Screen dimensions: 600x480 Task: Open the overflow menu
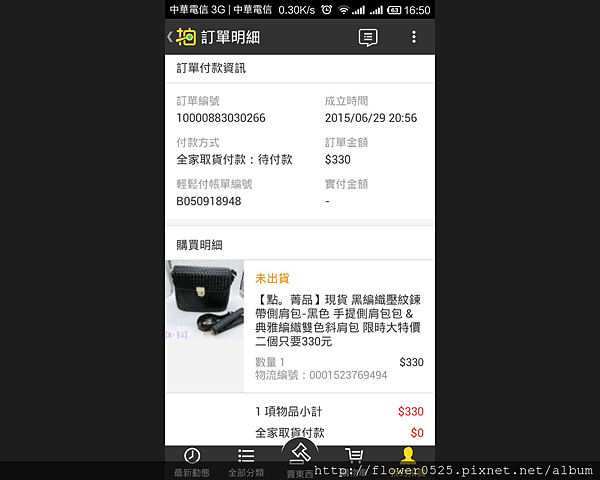coord(414,38)
